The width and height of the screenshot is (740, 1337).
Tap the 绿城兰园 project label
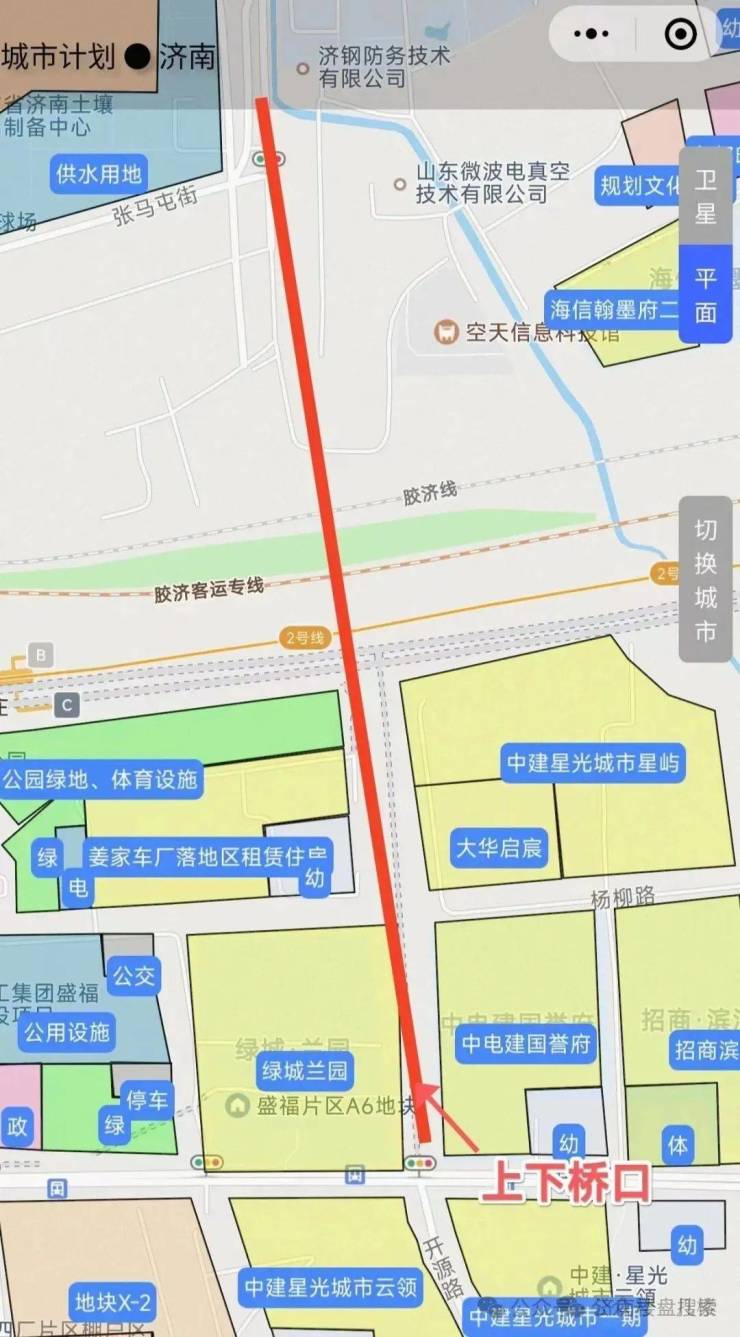305,1071
